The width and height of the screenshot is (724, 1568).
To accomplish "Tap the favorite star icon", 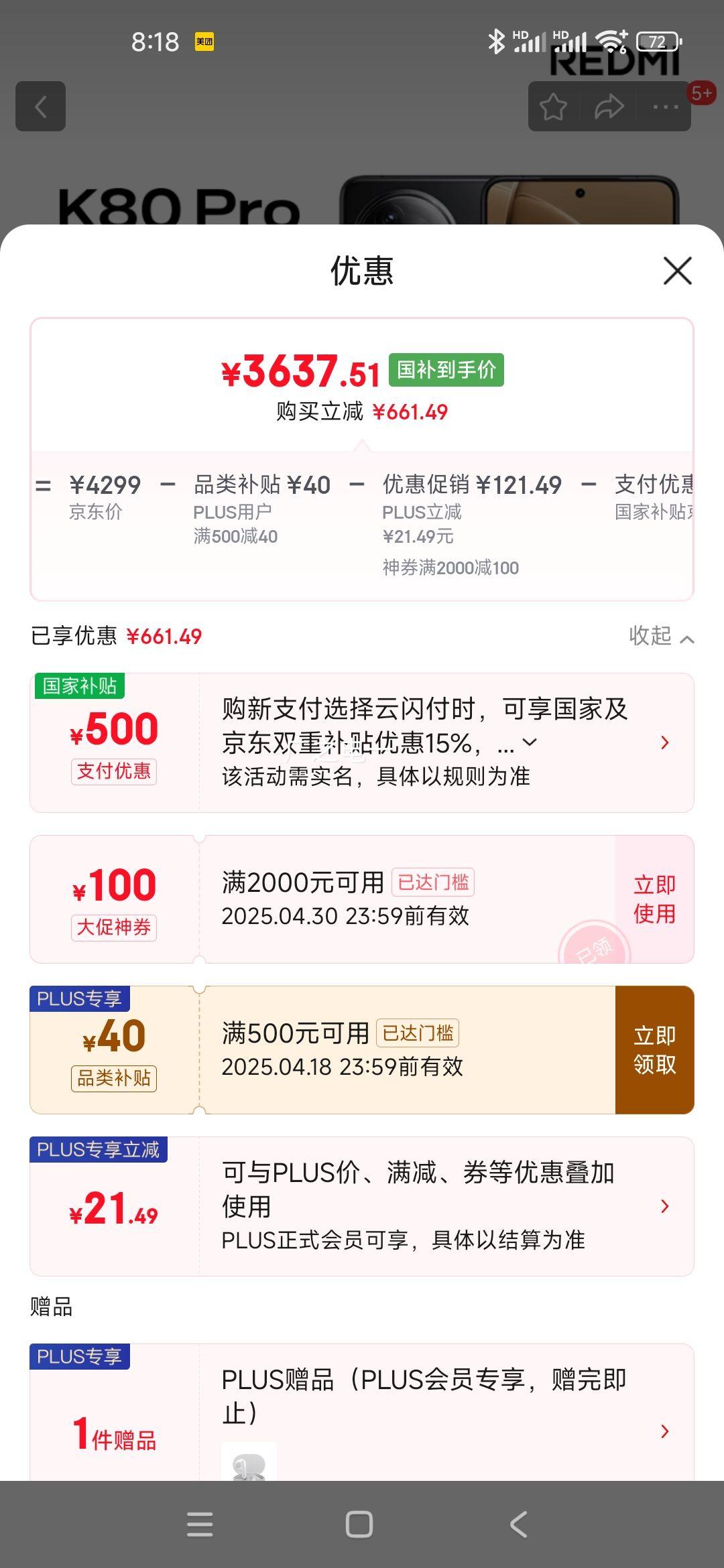I will pos(554,107).
